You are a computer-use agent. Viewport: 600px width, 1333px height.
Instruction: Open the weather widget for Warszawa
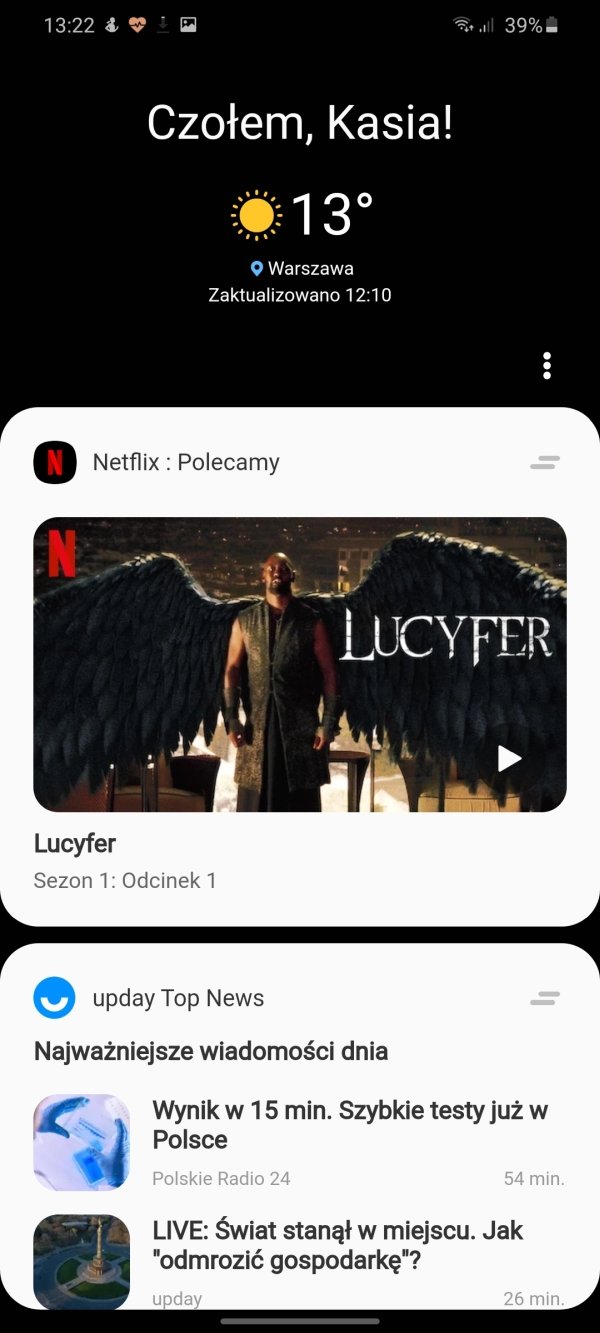[x=300, y=246]
